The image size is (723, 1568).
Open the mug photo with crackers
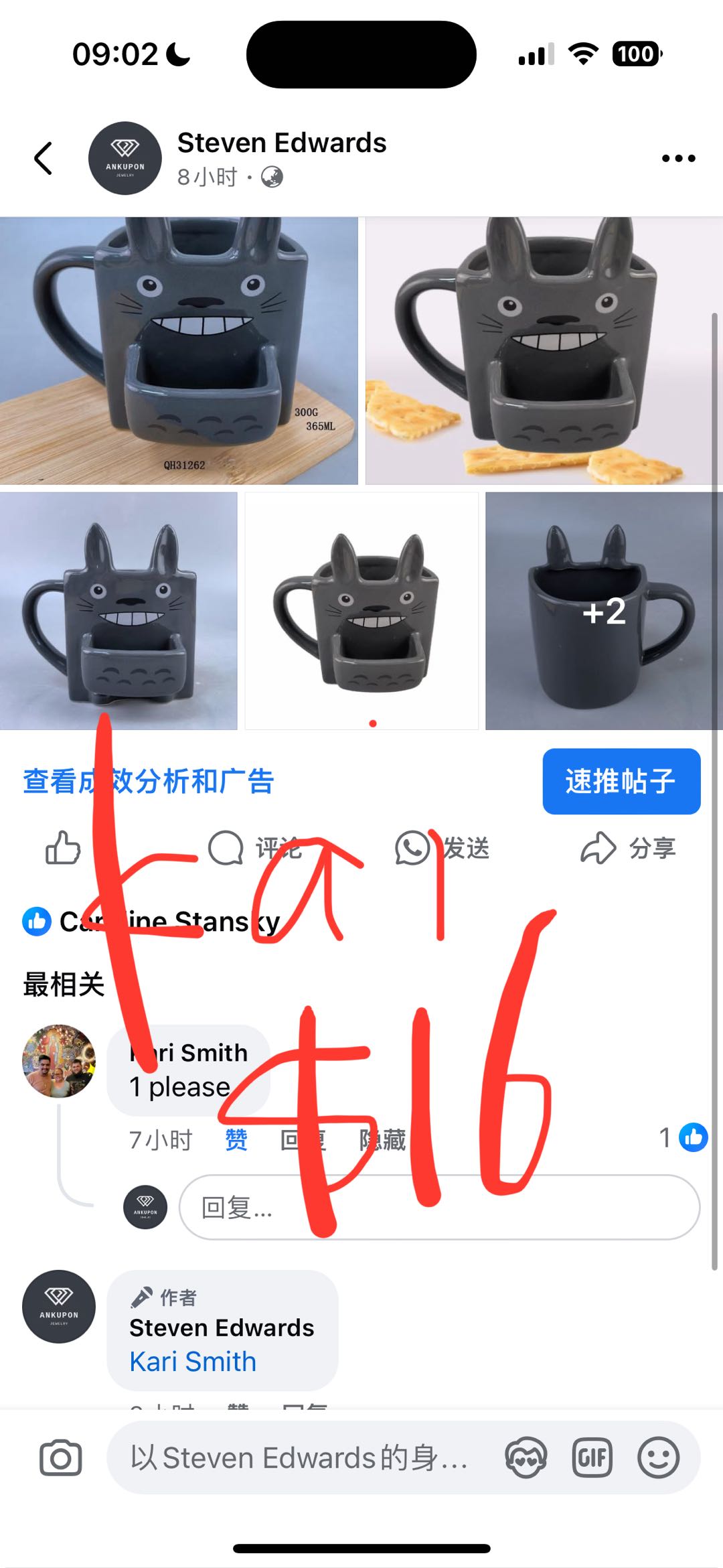[x=544, y=350]
